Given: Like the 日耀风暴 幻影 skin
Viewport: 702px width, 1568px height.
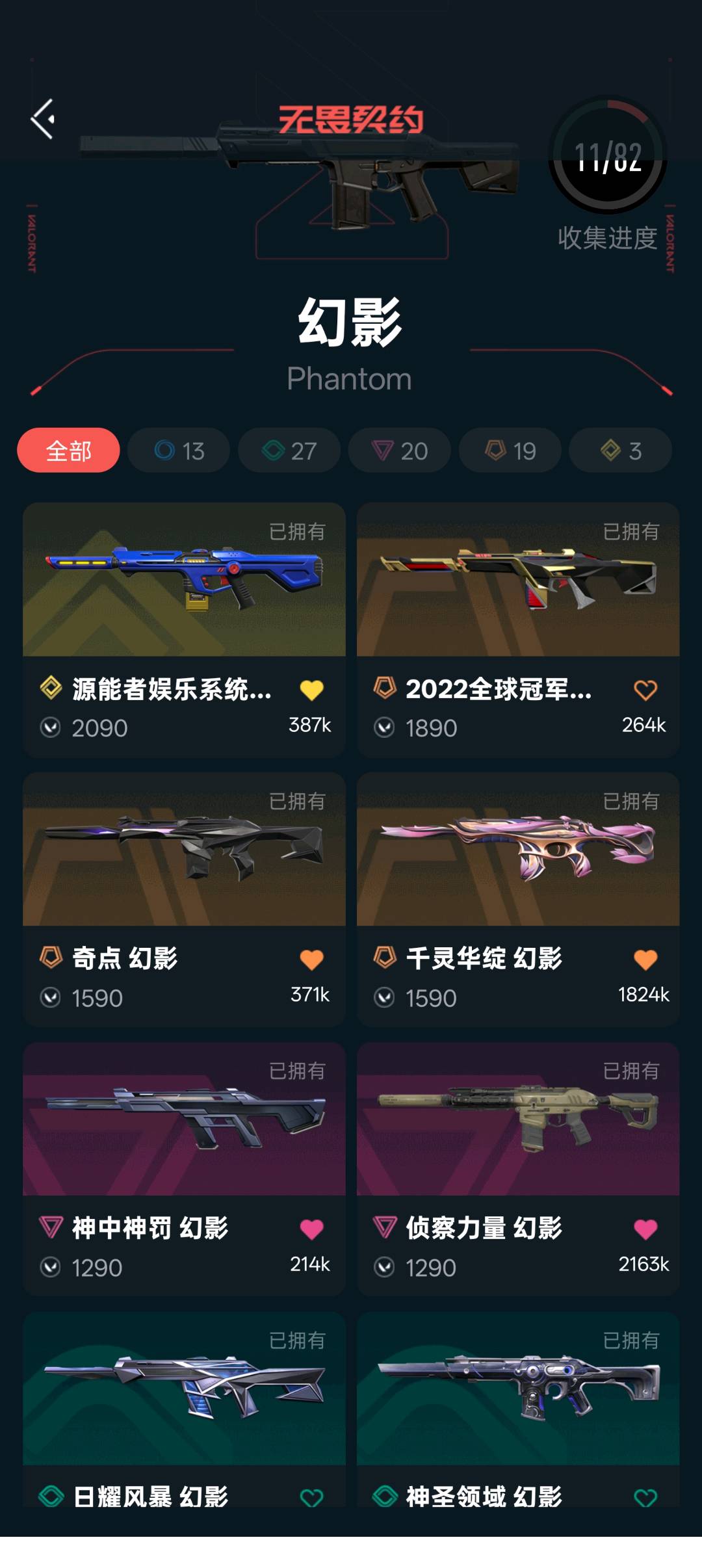Looking at the screenshot, I should pos(311,1497).
